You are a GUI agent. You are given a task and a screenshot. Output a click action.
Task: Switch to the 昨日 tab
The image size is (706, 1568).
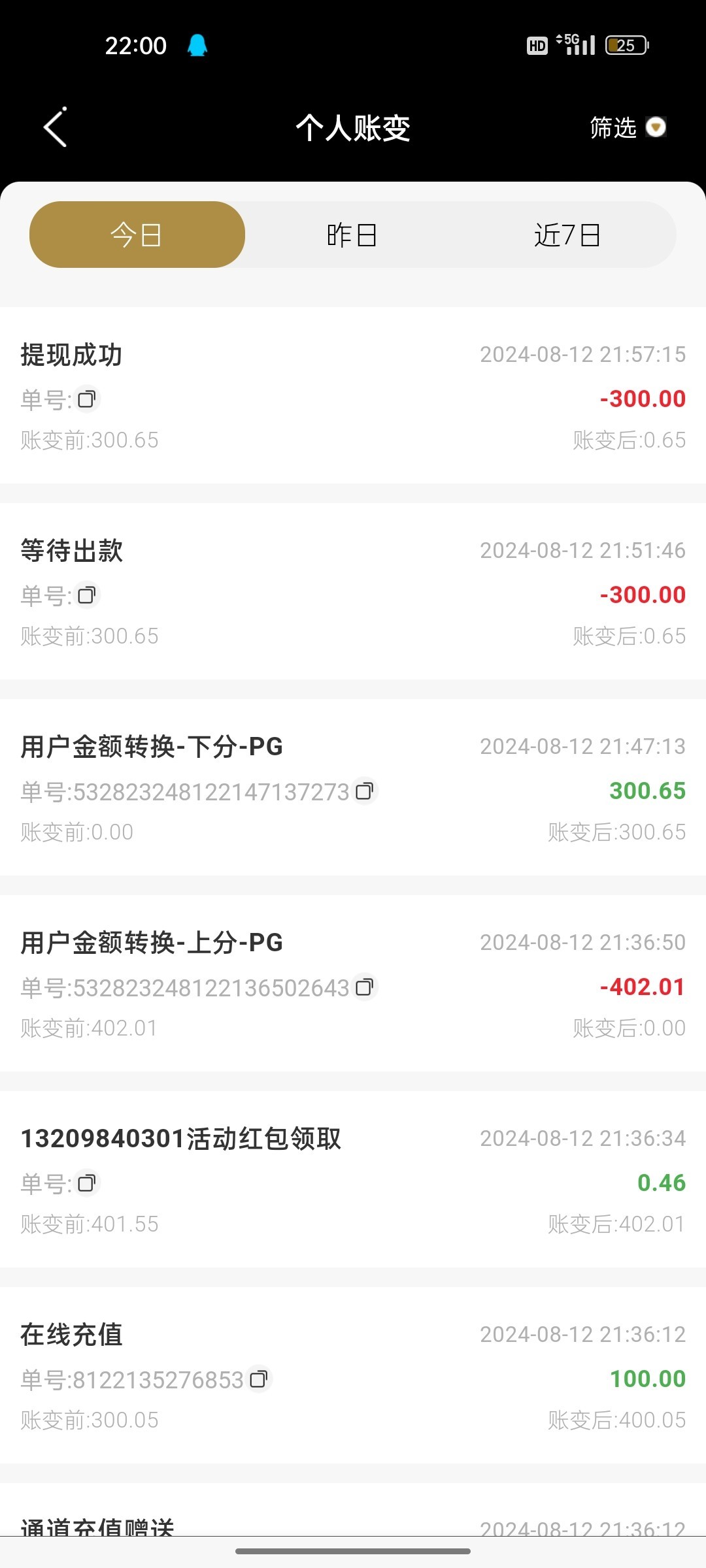(x=352, y=235)
